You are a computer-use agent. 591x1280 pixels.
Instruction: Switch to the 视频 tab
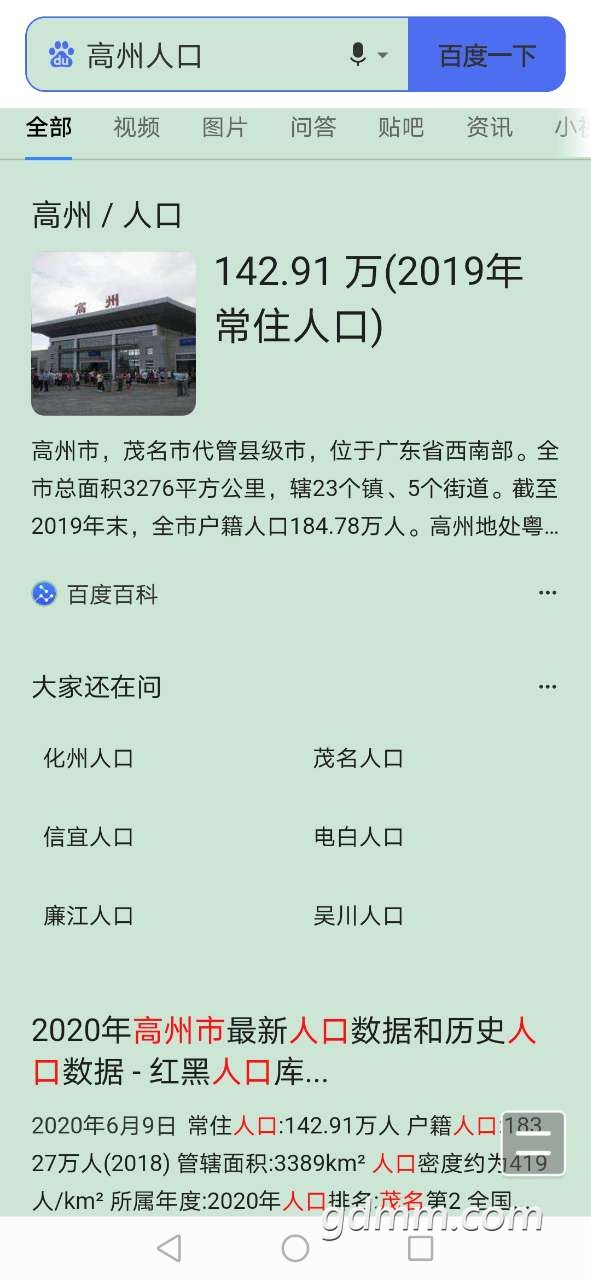[136, 128]
